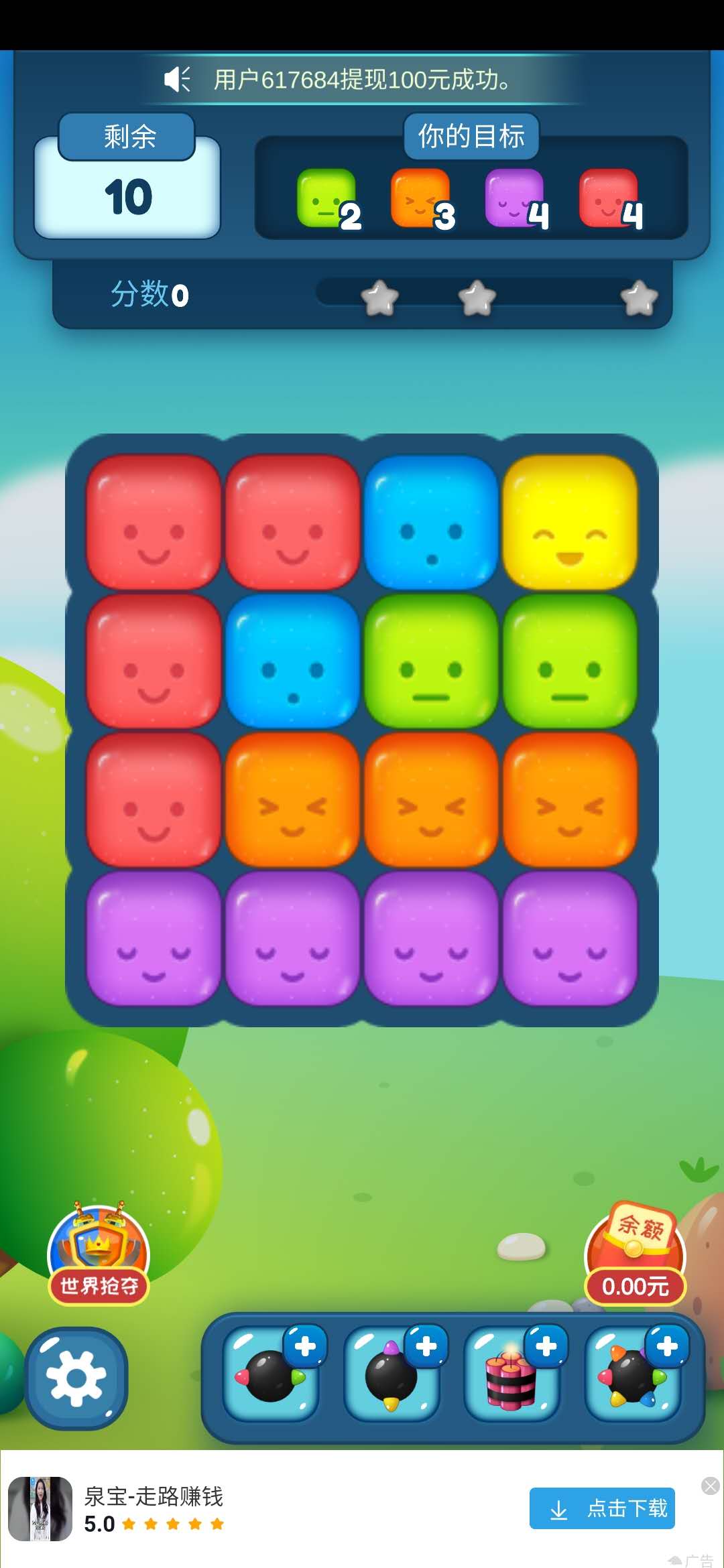
Task: Tap the 点击下载 download button
Action: point(602,1508)
